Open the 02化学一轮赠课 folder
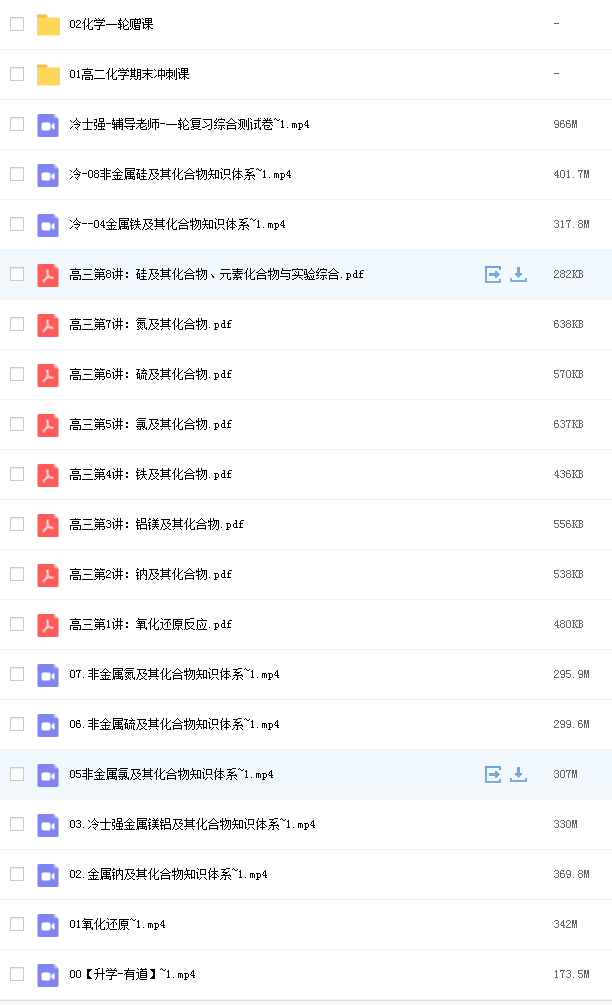 (x=111, y=24)
